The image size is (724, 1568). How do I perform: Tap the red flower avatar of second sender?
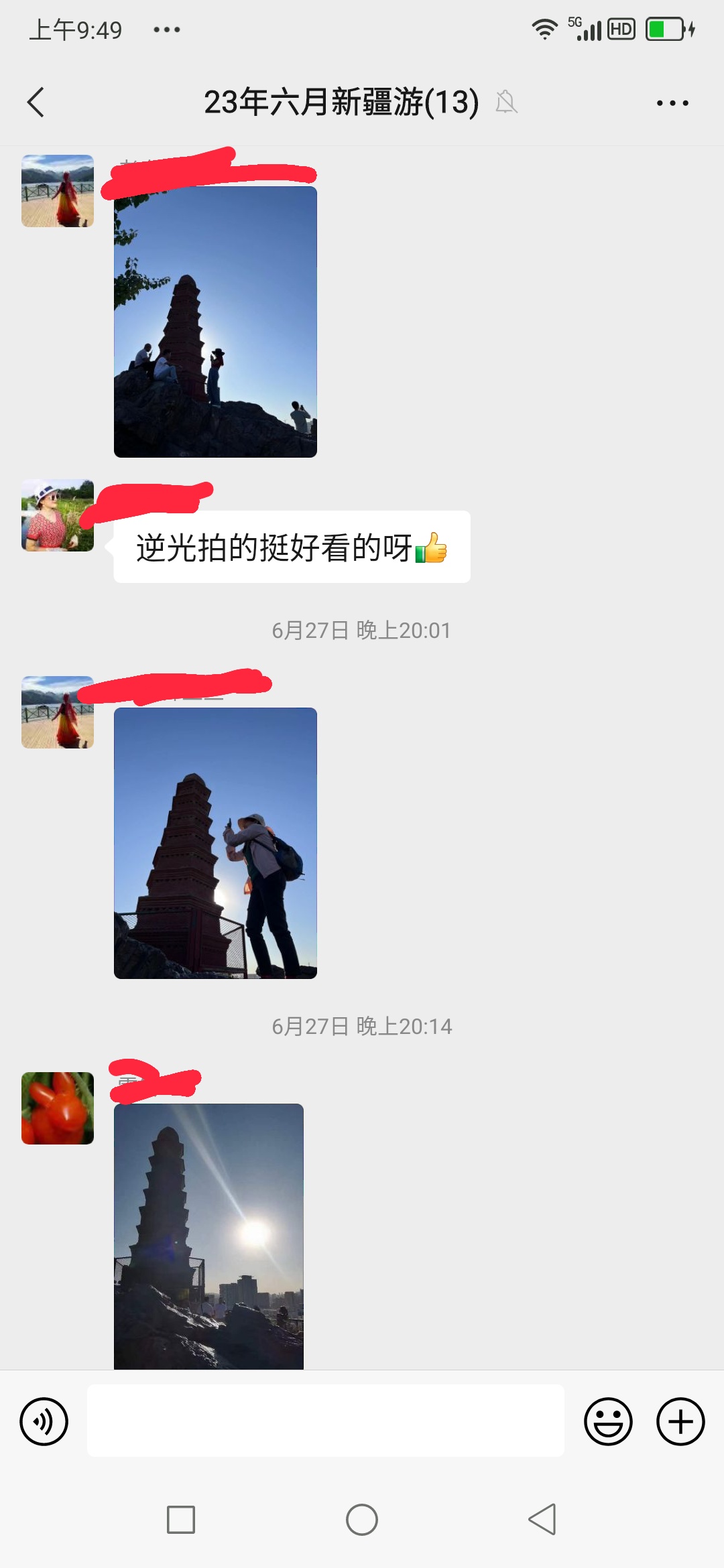coord(57,519)
